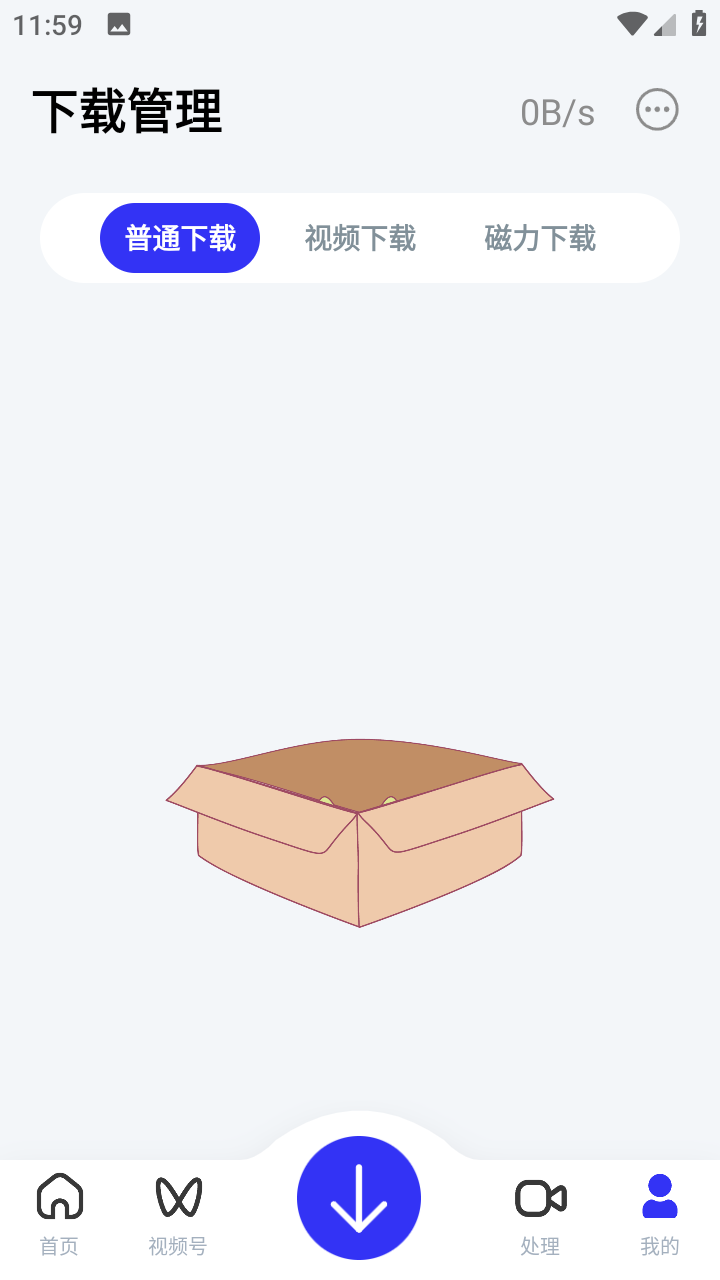Switch to the 我的 profile tab

[659, 1212]
